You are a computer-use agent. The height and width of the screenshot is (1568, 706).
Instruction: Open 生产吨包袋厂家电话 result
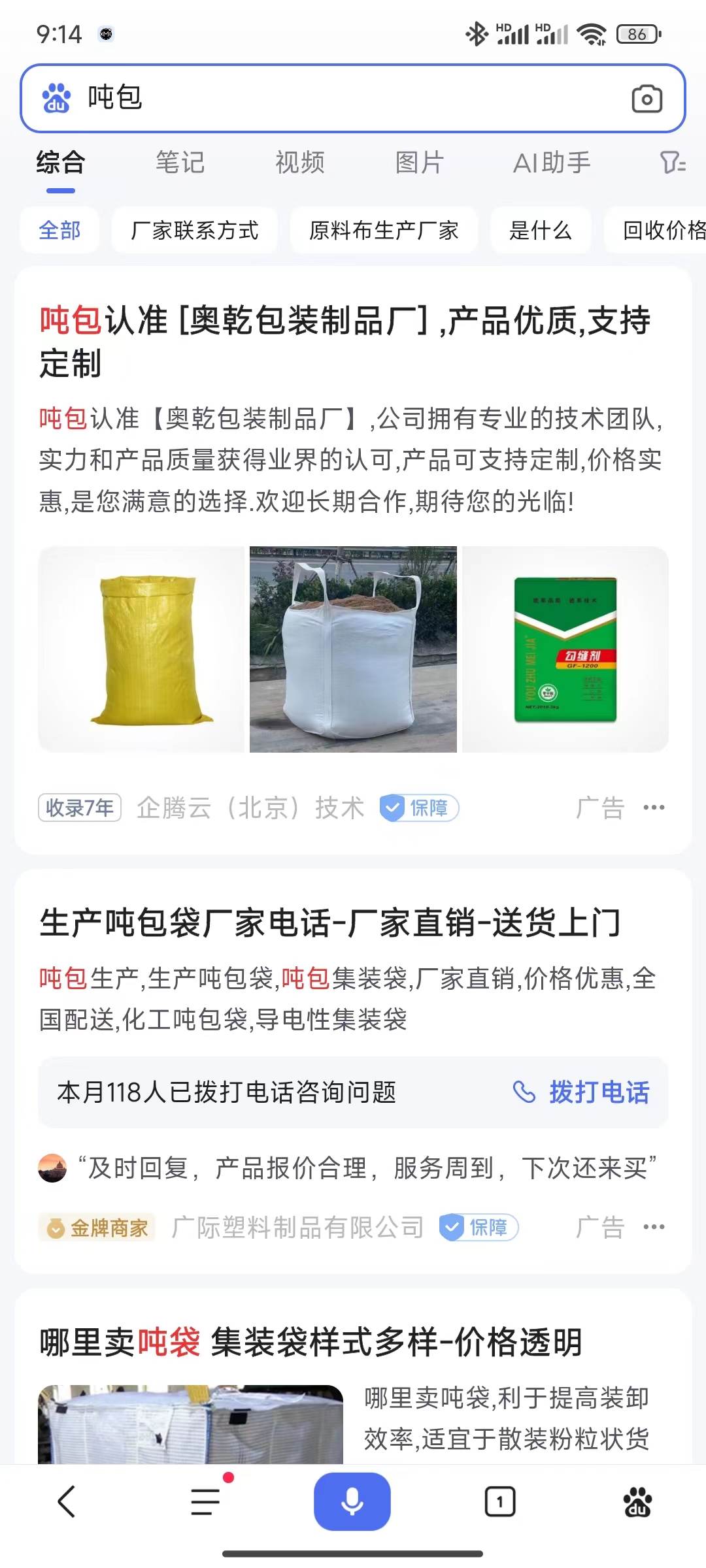tap(330, 923)
